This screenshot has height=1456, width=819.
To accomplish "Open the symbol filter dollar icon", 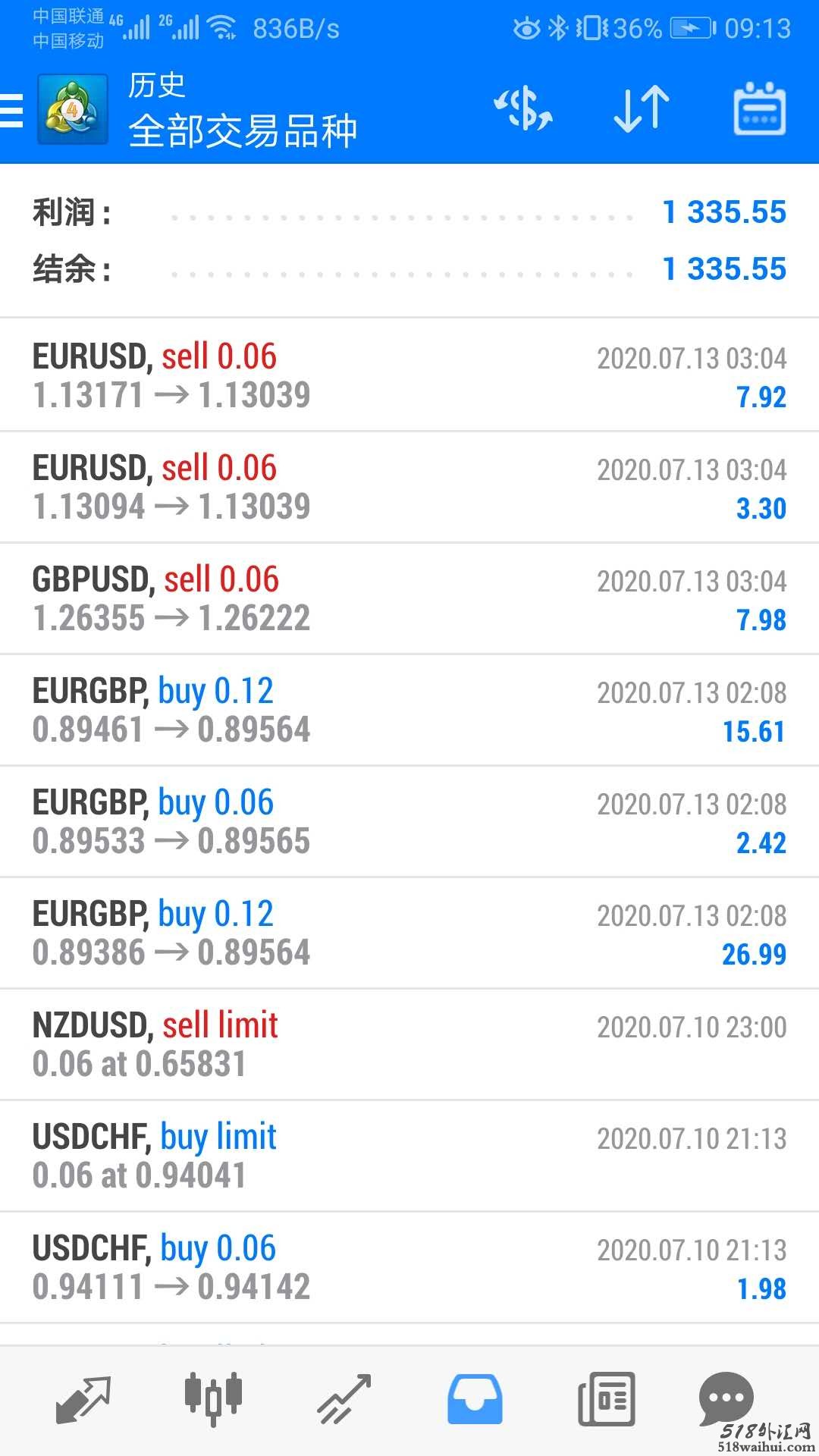I will coord(523,110).
